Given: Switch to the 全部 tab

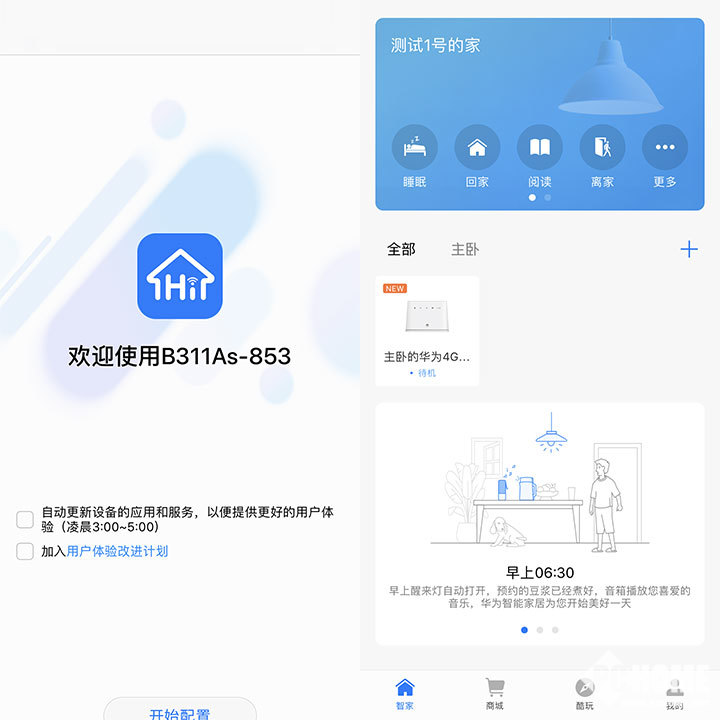Looking at the screenshot, I should point(401,249).
